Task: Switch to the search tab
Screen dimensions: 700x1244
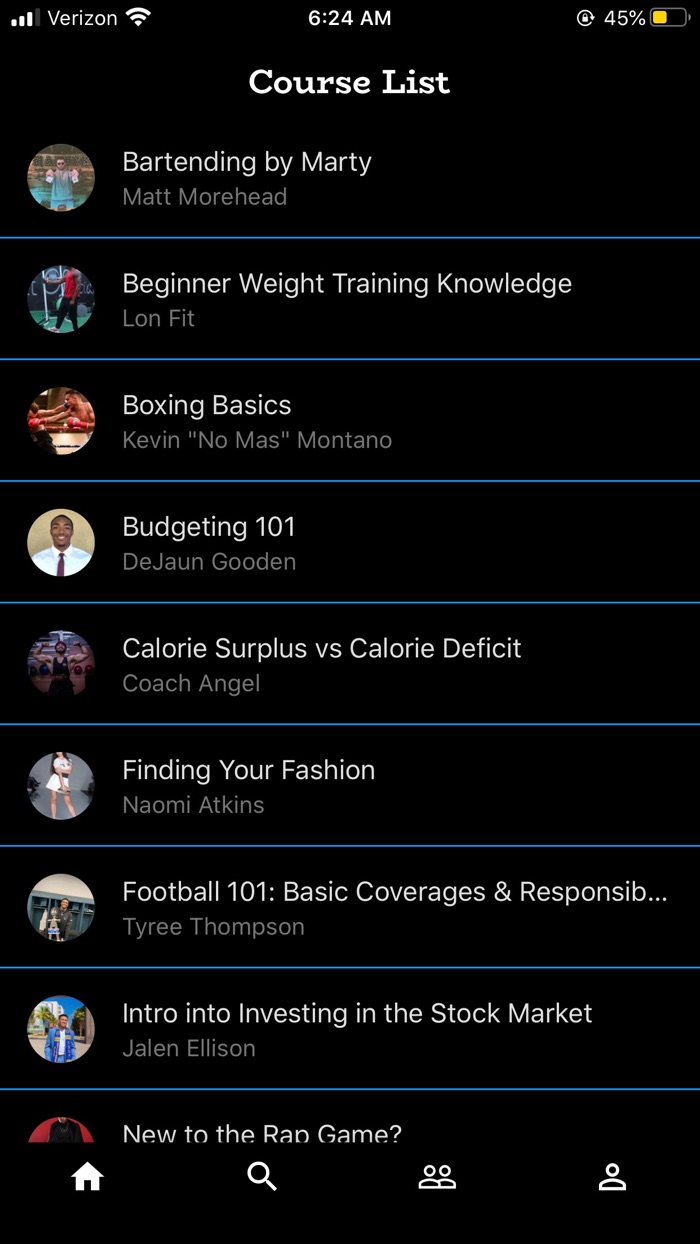Action: (262, 1178)
